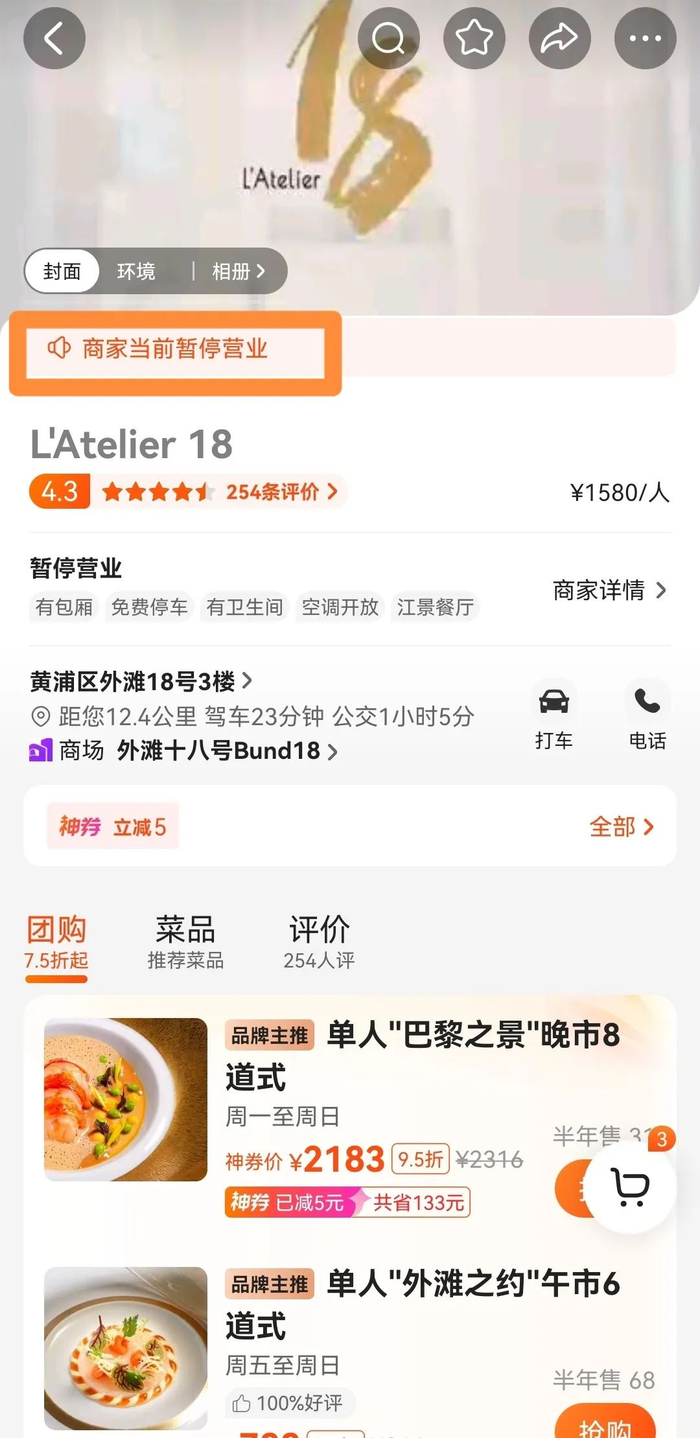
Task: Open the search icon in the top bar
Action: click(x=388, y=38)
